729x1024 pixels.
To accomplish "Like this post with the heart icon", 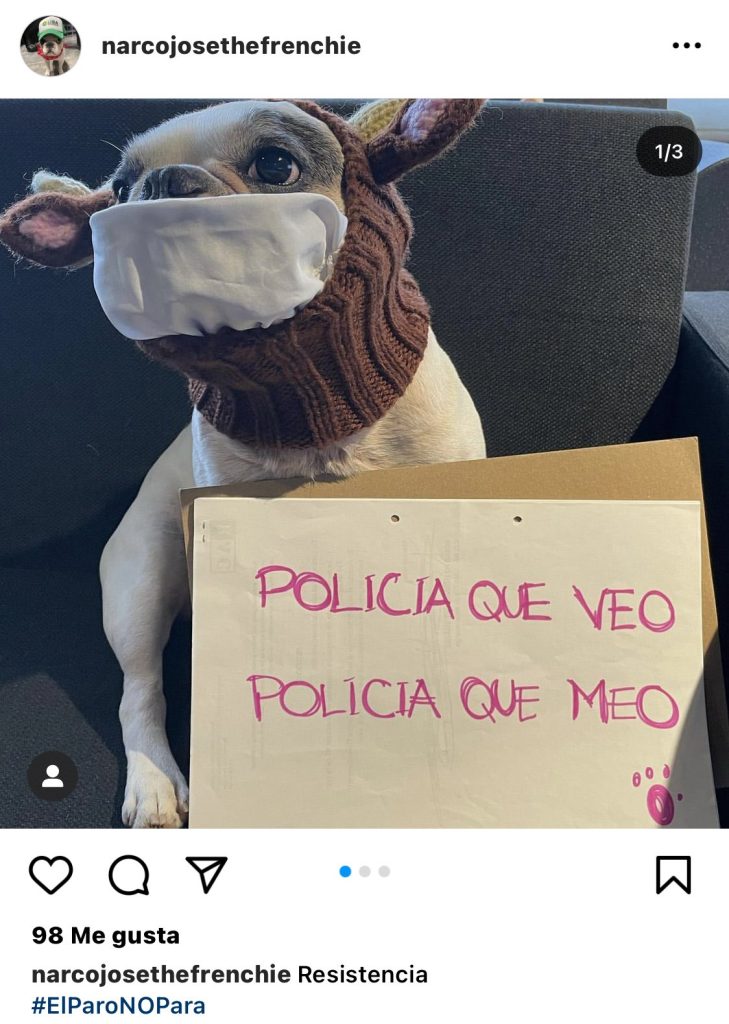I will [x=51, y=875].
